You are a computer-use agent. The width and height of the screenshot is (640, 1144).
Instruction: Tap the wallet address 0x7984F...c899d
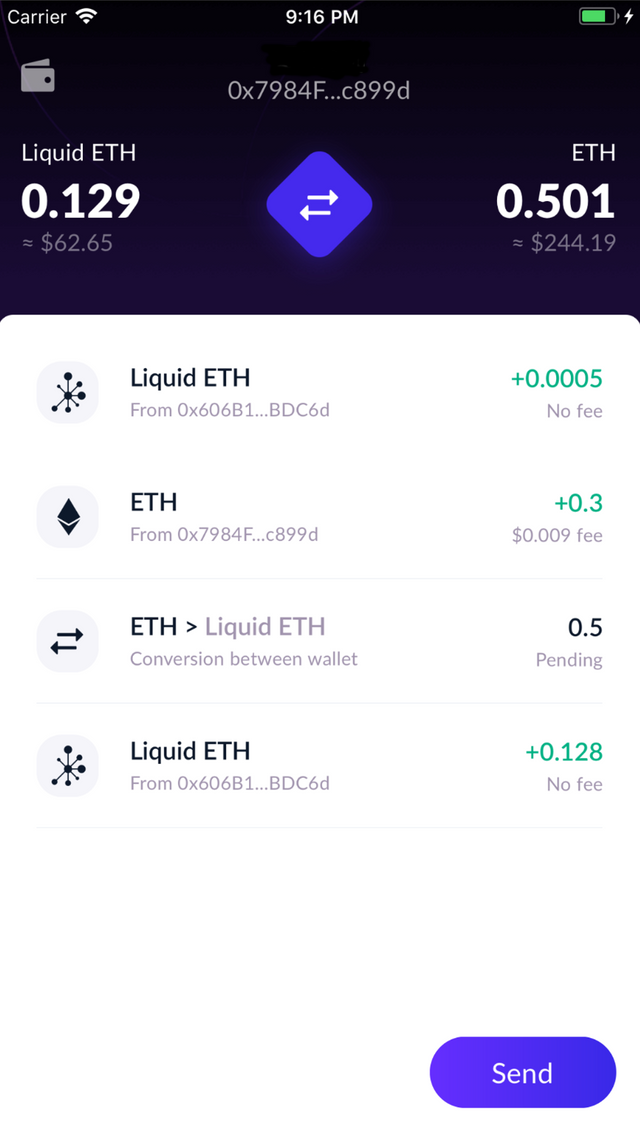pos(319,90)
